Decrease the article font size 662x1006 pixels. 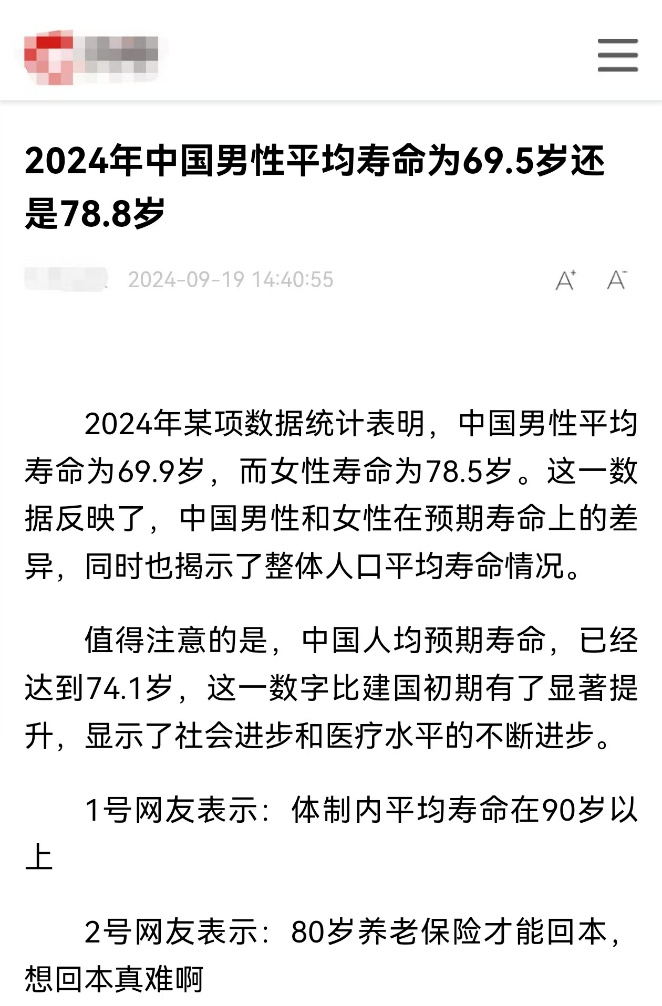pyautogui.click(x=617, y=280)
